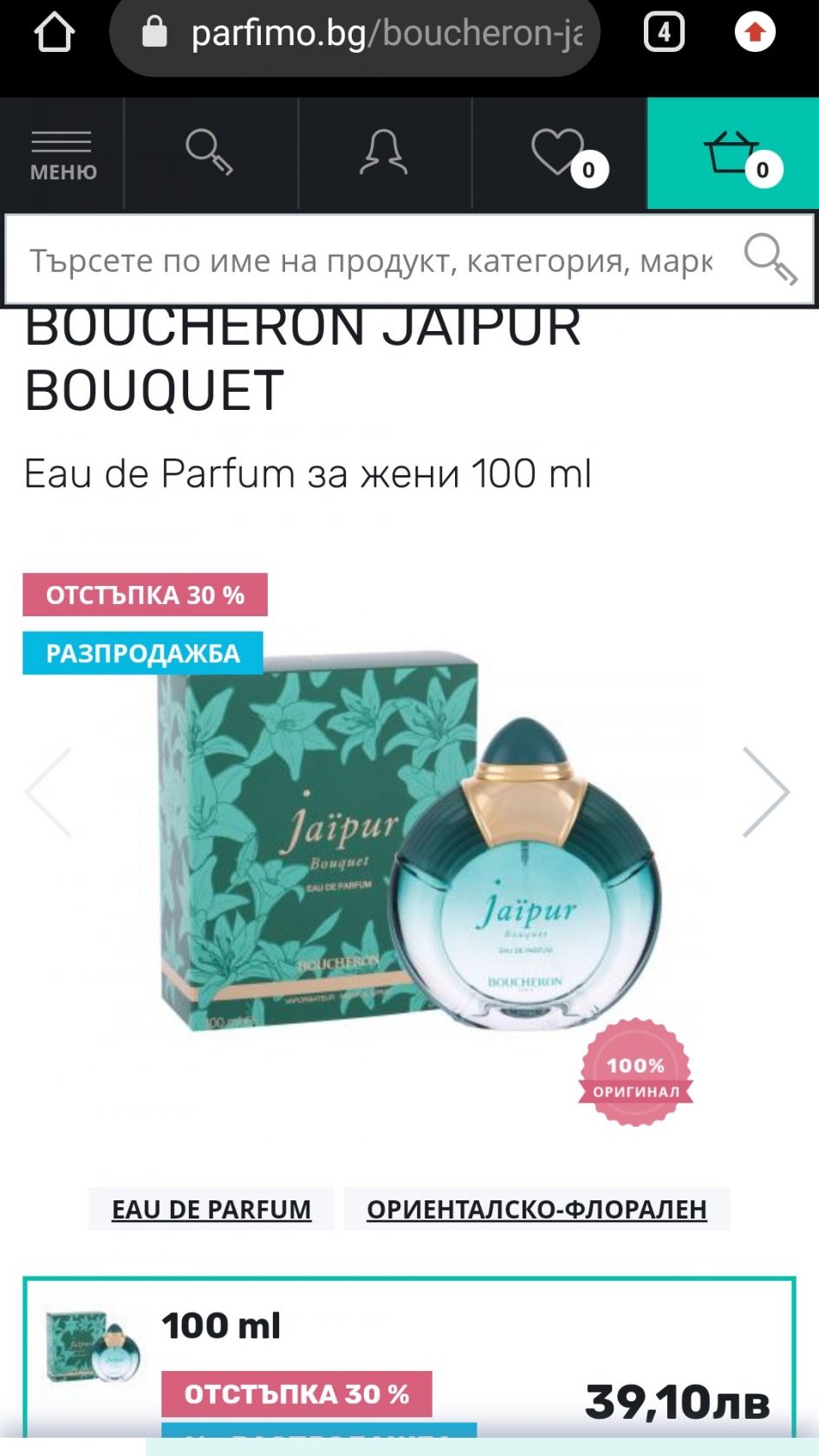Open the МЕНЮ drawer
The width and height of the screenshot is (819, 1456).
click(62, 154)
